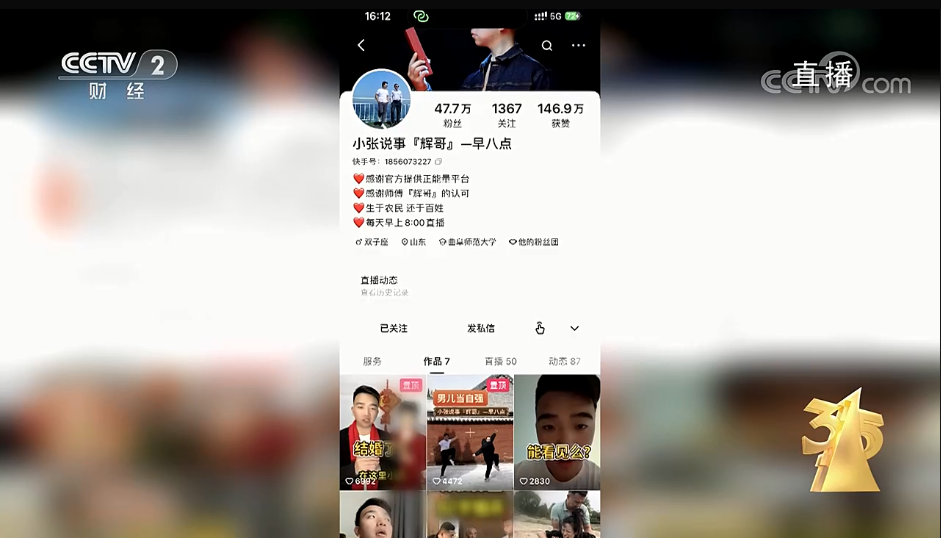
Task: Switch to the 服务 tab
Action: click(372, 361)
